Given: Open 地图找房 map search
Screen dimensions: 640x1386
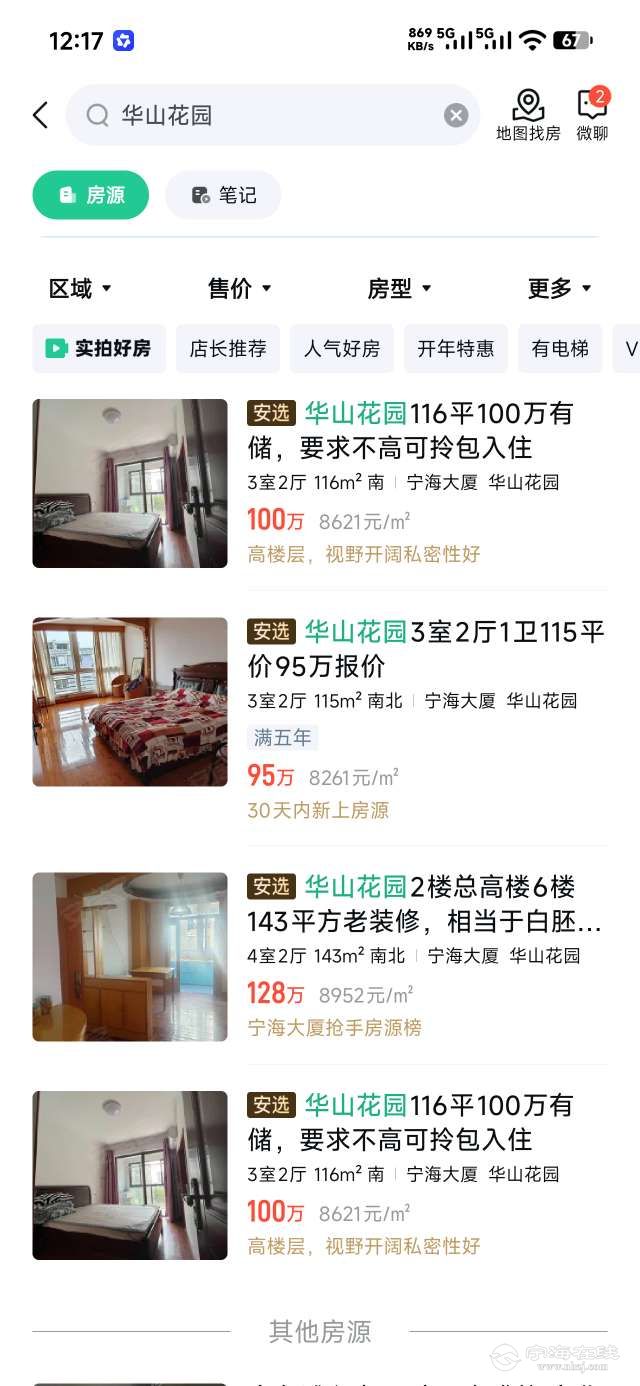Looking at the screenshot, I should click(528, 115).
